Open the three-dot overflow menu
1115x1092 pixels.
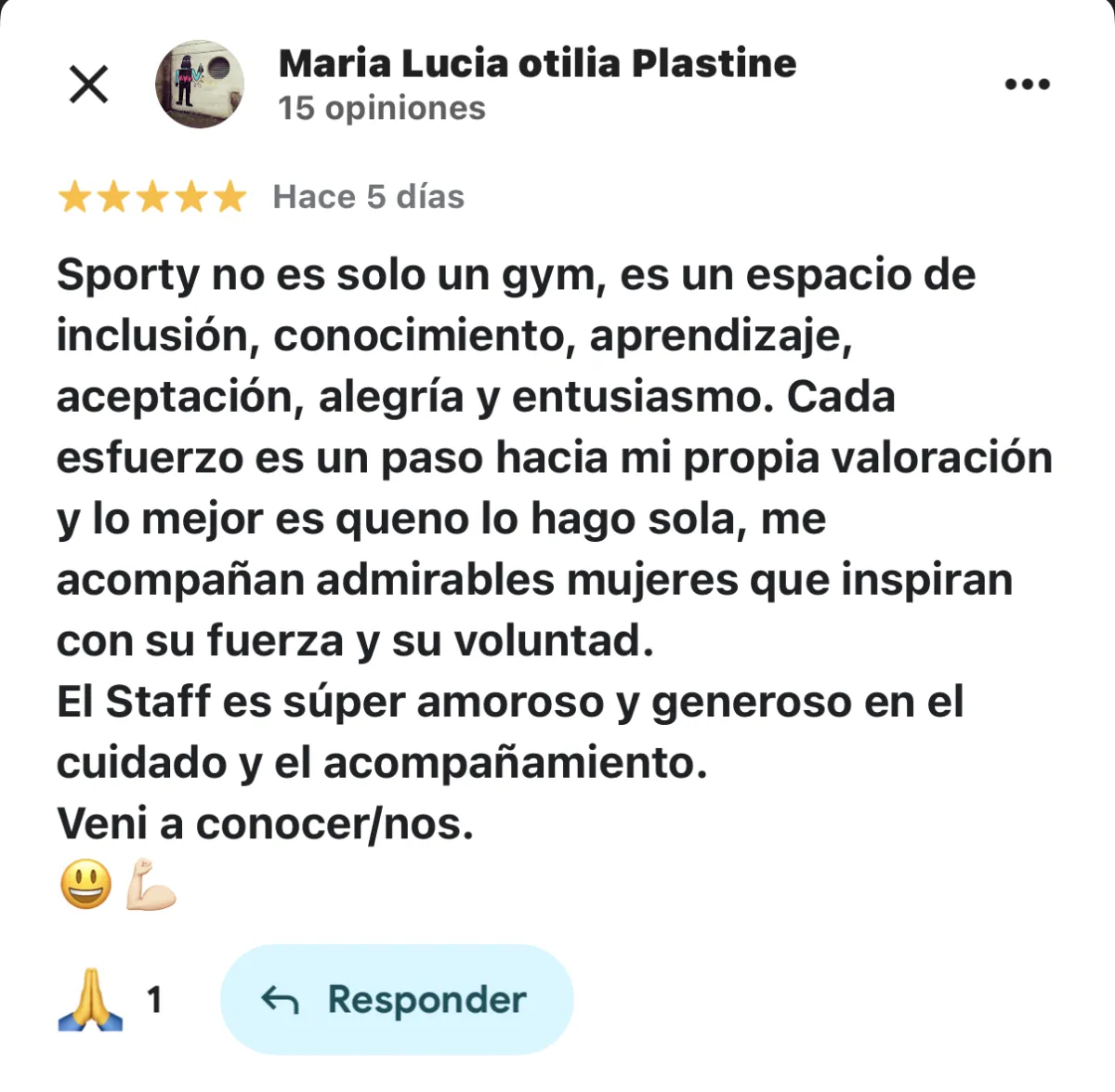[x=1027, y=85]
